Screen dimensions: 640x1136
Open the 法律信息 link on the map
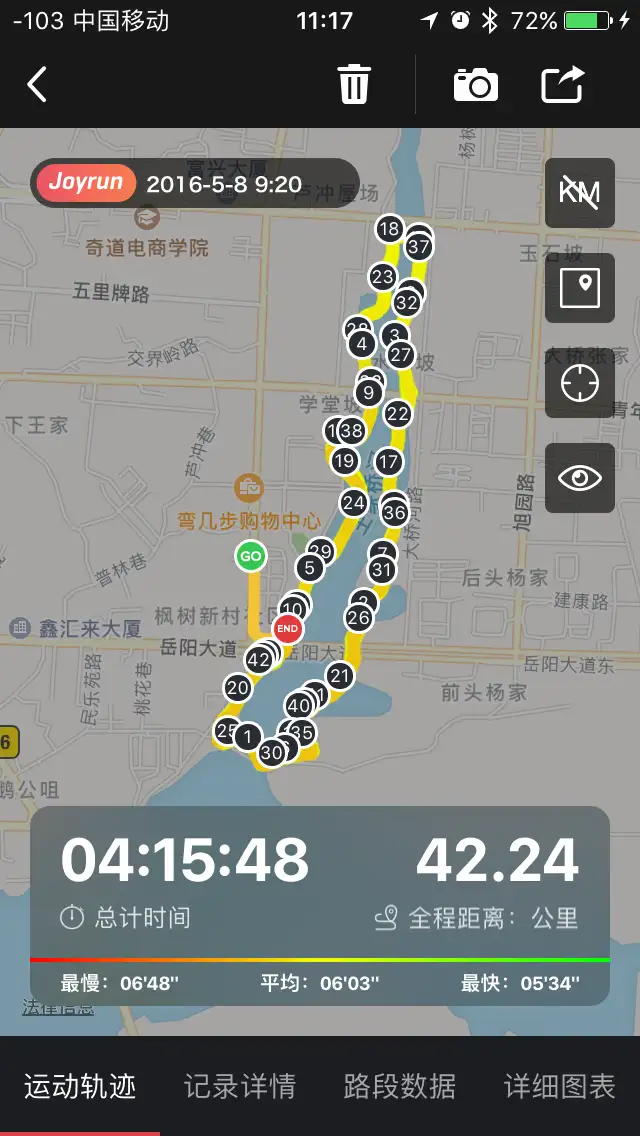[x=58, y=1007]
